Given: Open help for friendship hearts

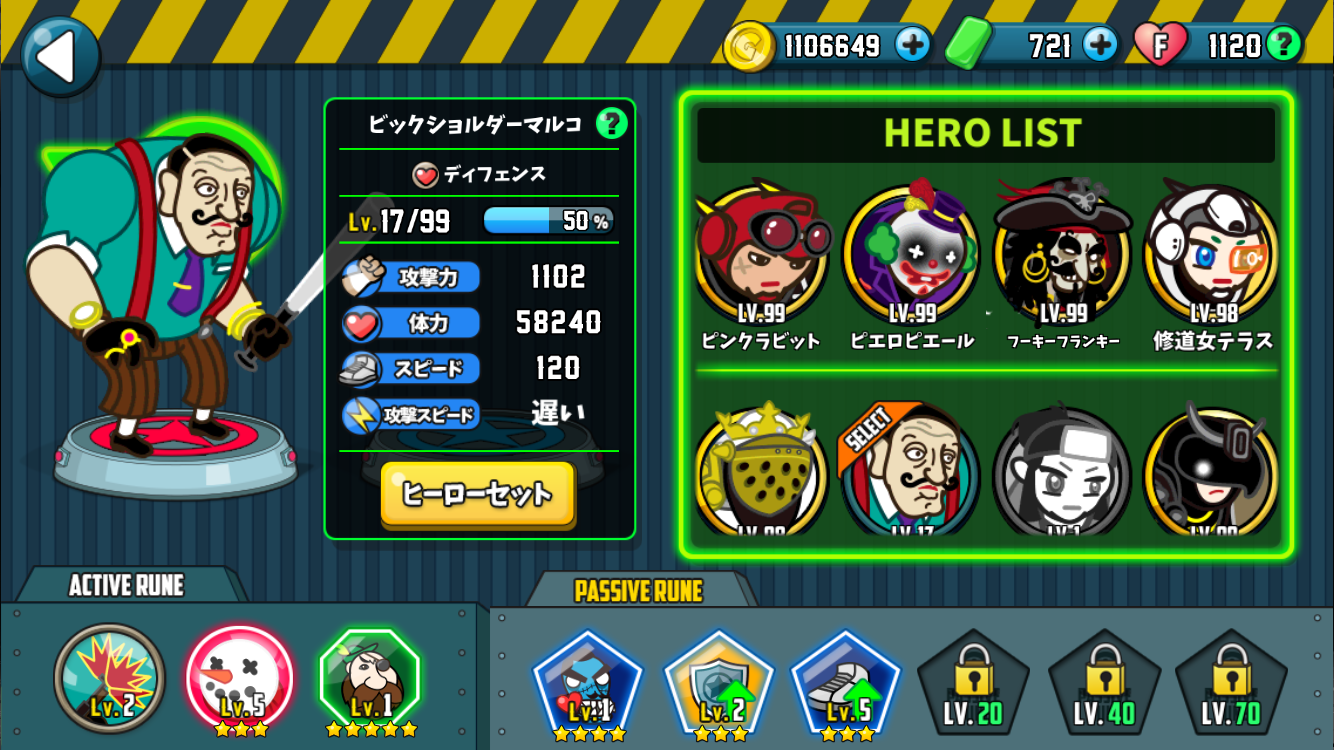Looking at the screenshot, I should 1283,45.
